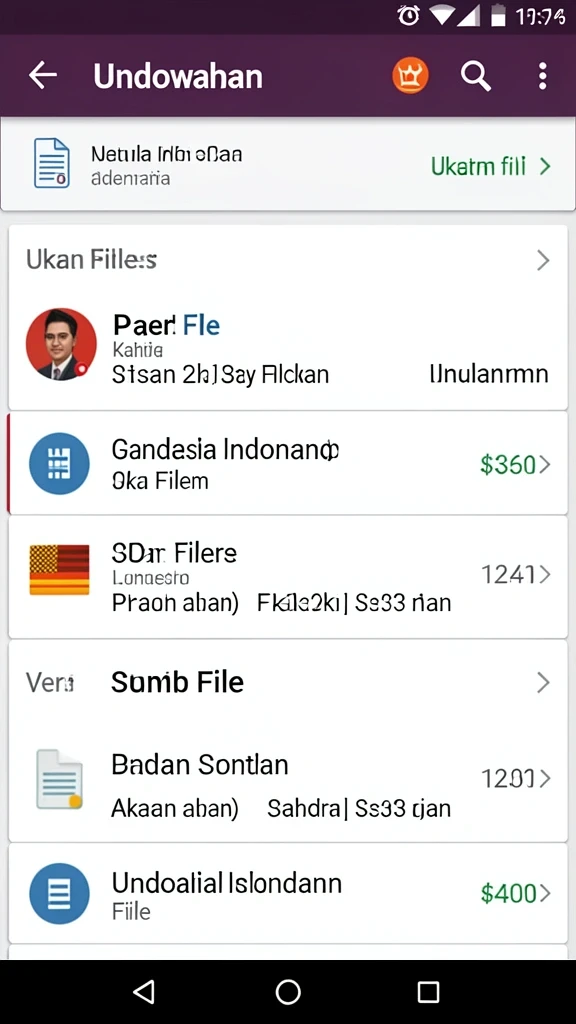Screen dimensions: 576x1024
Task: Expand the Sumb File section
Action: pos(287,682)
